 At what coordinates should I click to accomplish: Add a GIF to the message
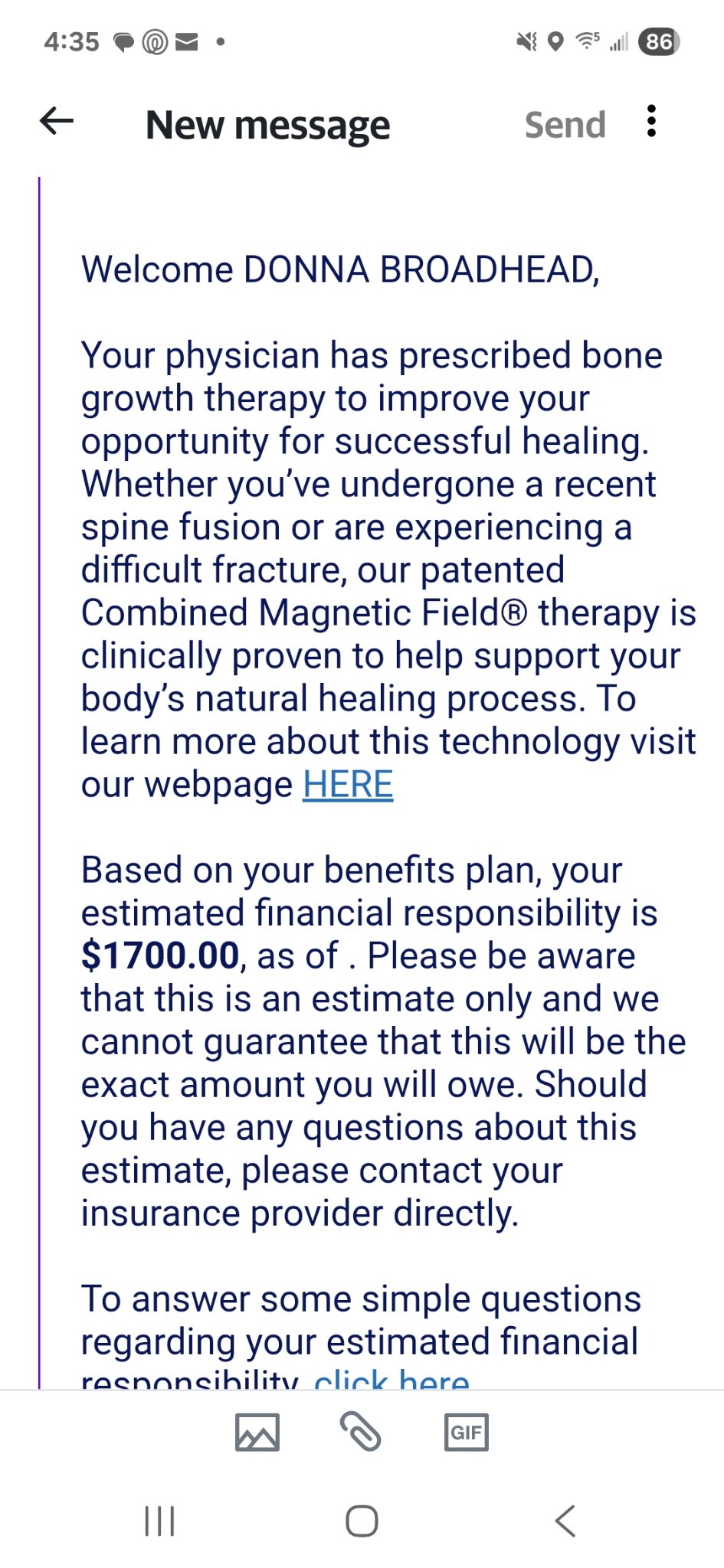[x=466, y=1432]
